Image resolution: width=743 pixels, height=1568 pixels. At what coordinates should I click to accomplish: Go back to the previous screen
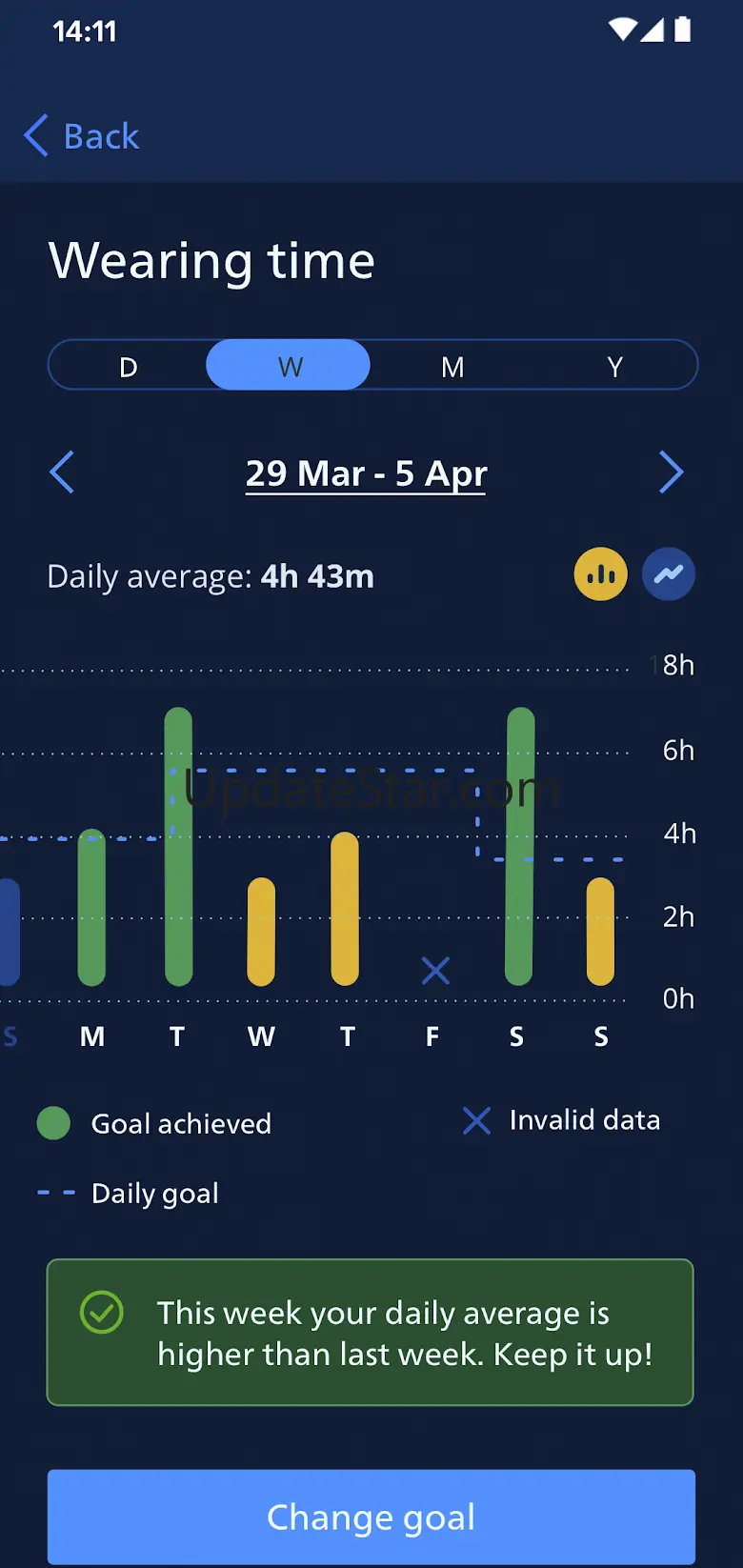(82, 136)
